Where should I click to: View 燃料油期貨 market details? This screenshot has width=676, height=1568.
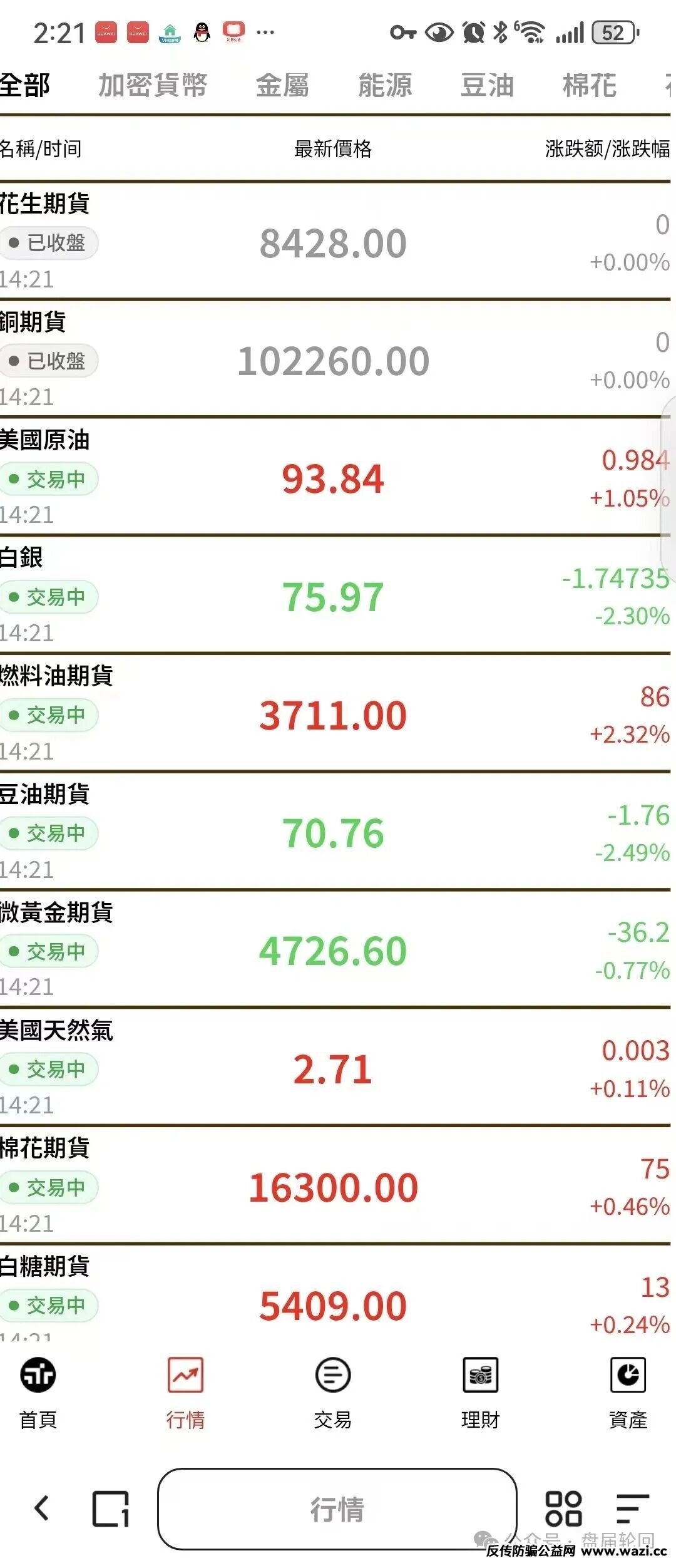click(x=333, y=714)
